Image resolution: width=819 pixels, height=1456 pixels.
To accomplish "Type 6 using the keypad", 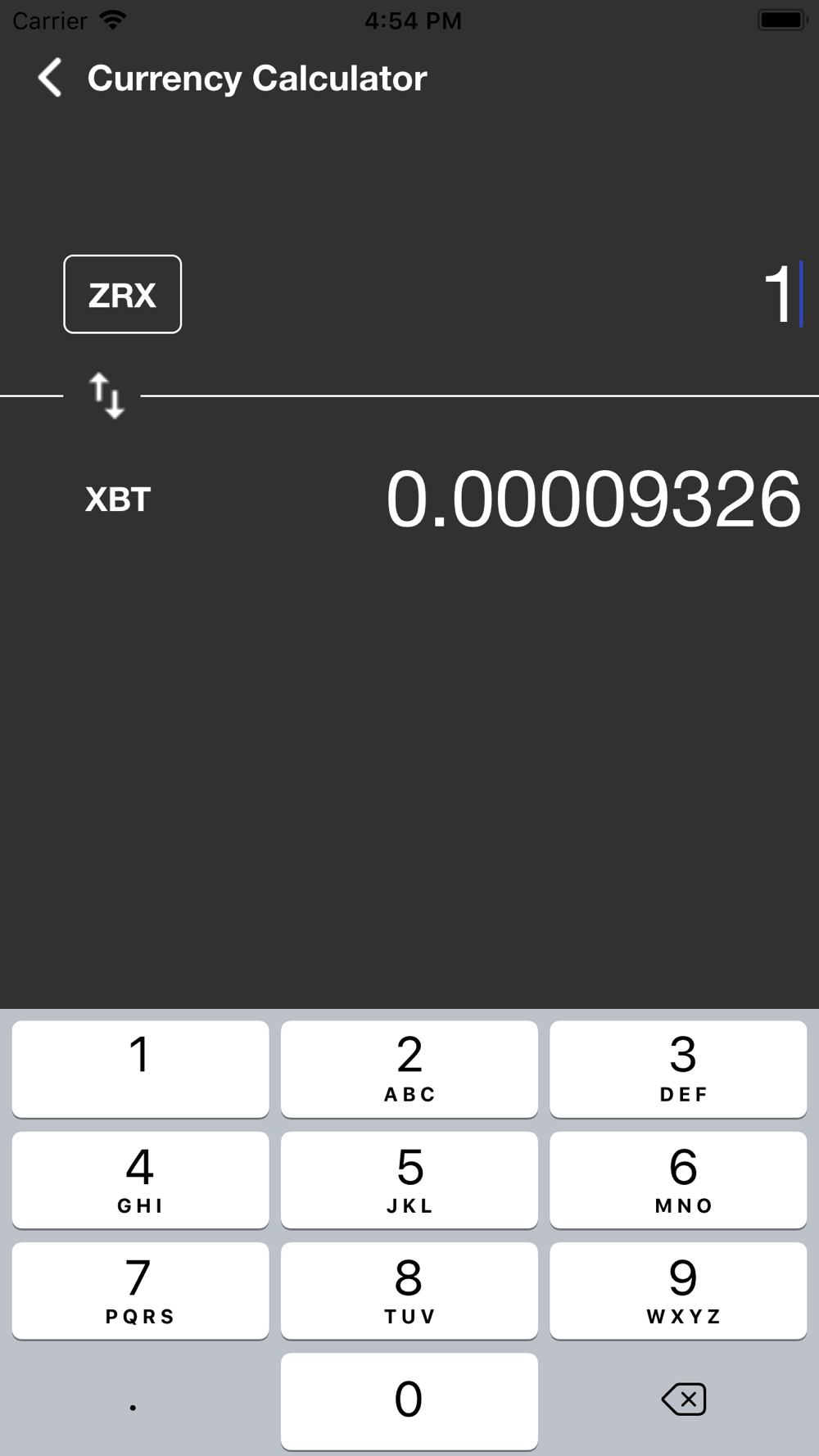I will coord(678,1180).
